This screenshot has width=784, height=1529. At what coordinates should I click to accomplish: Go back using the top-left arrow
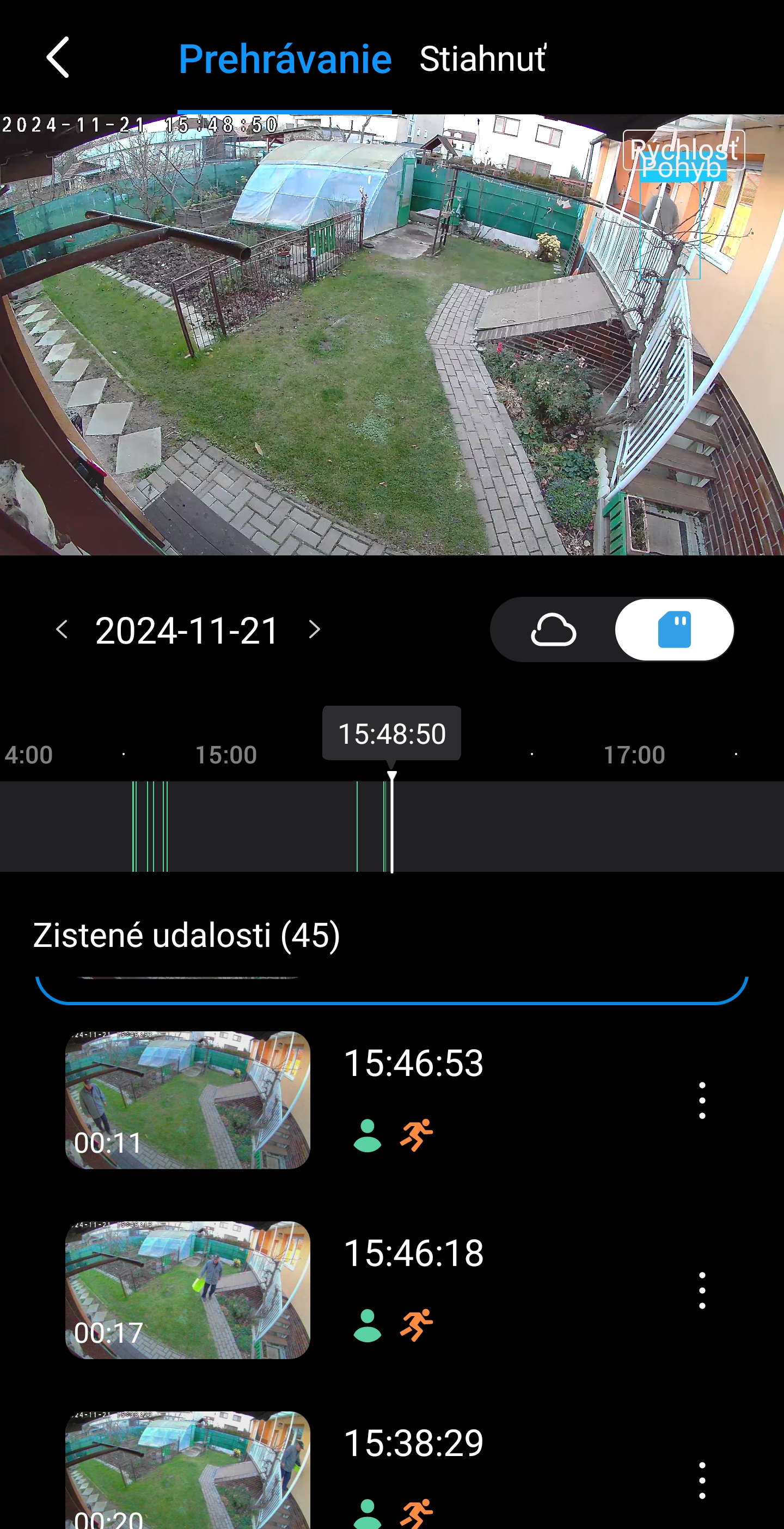coord(58,58)
